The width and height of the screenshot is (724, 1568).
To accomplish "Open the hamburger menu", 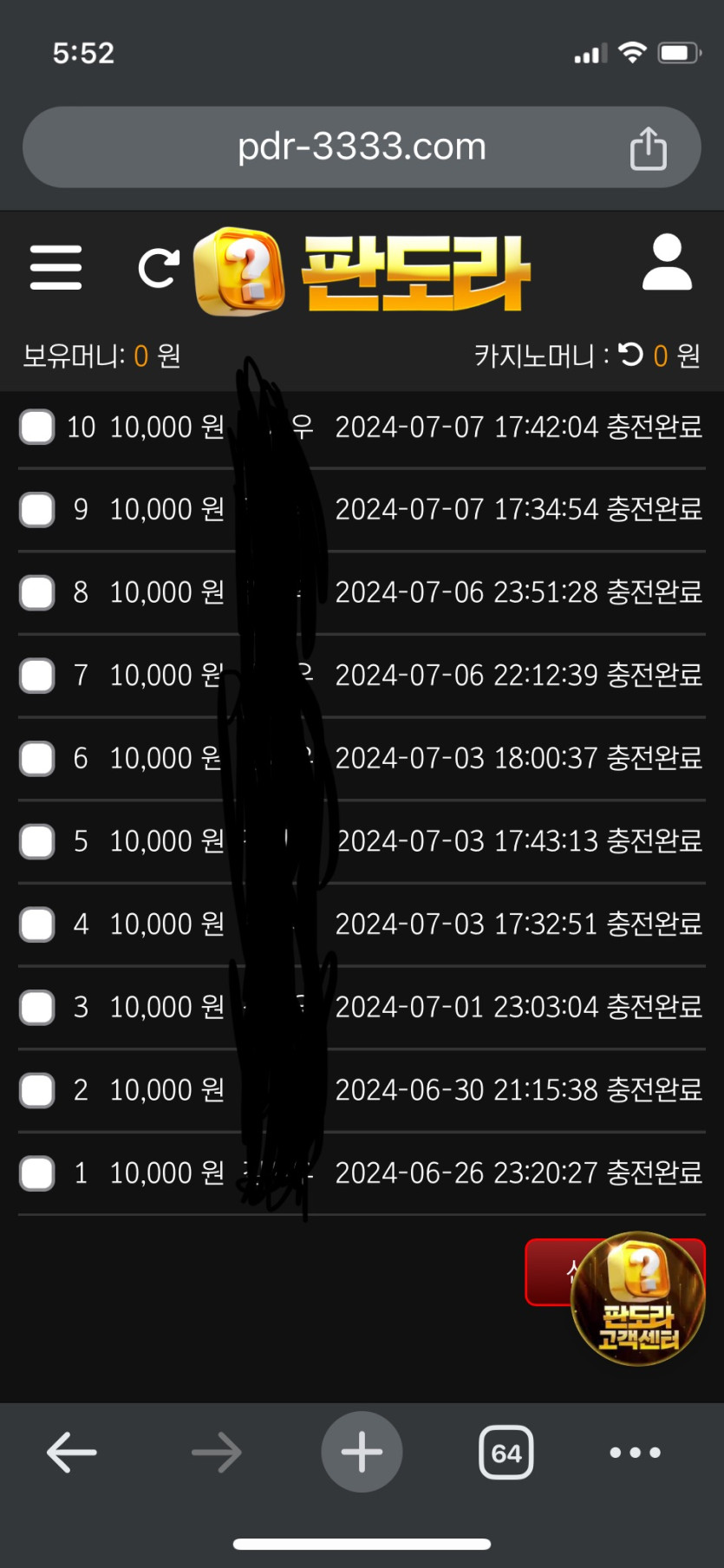I will [x=55, y=267].
